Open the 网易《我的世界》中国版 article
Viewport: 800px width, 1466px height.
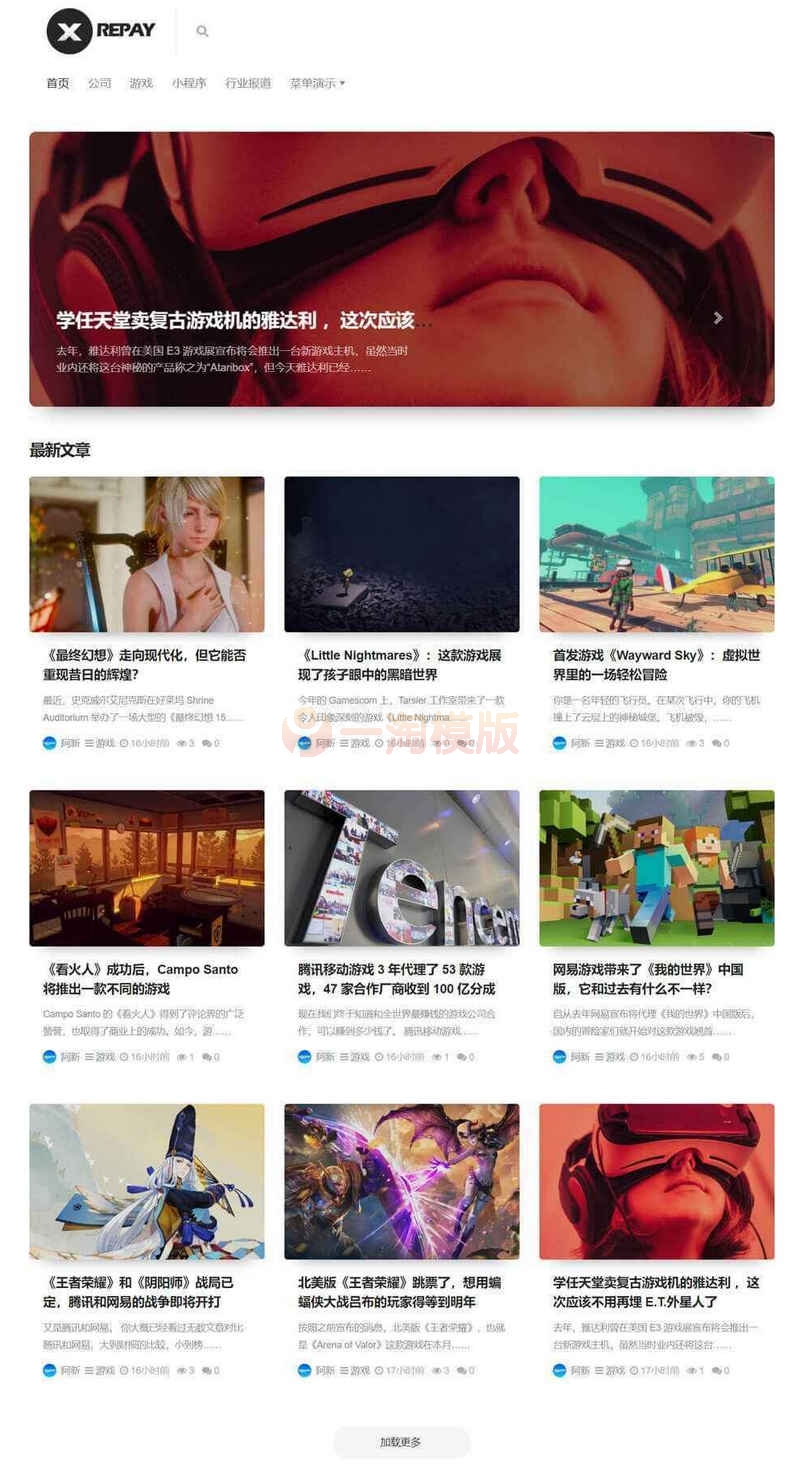648,979
